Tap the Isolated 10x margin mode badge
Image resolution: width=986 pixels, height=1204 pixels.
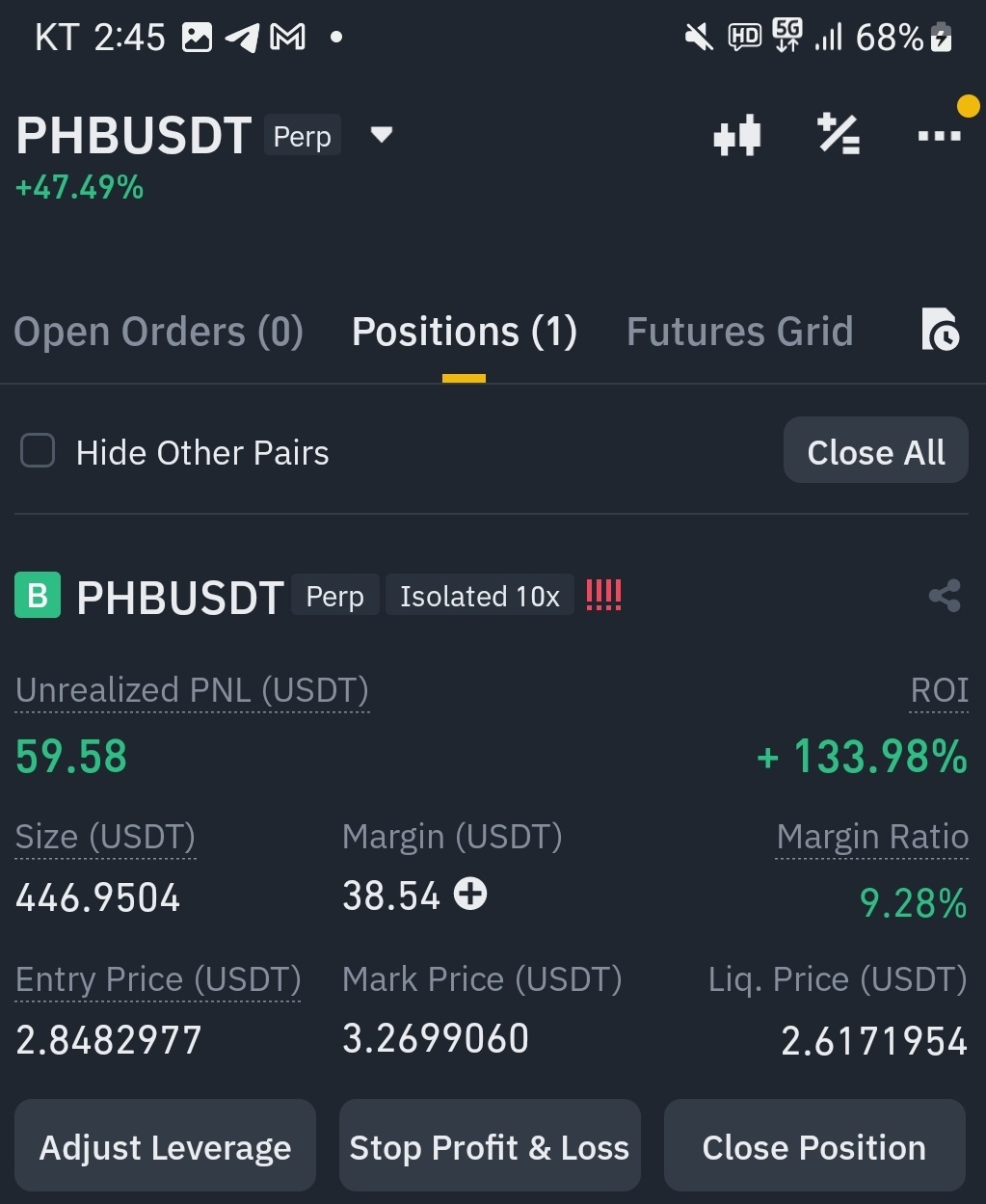click(479, 597)
